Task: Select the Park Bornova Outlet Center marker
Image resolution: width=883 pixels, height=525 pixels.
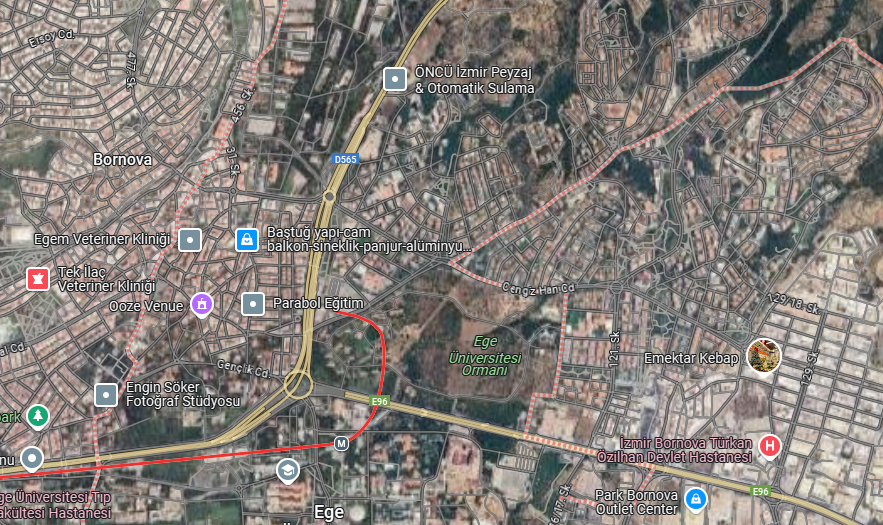Action: click(695, 496)
